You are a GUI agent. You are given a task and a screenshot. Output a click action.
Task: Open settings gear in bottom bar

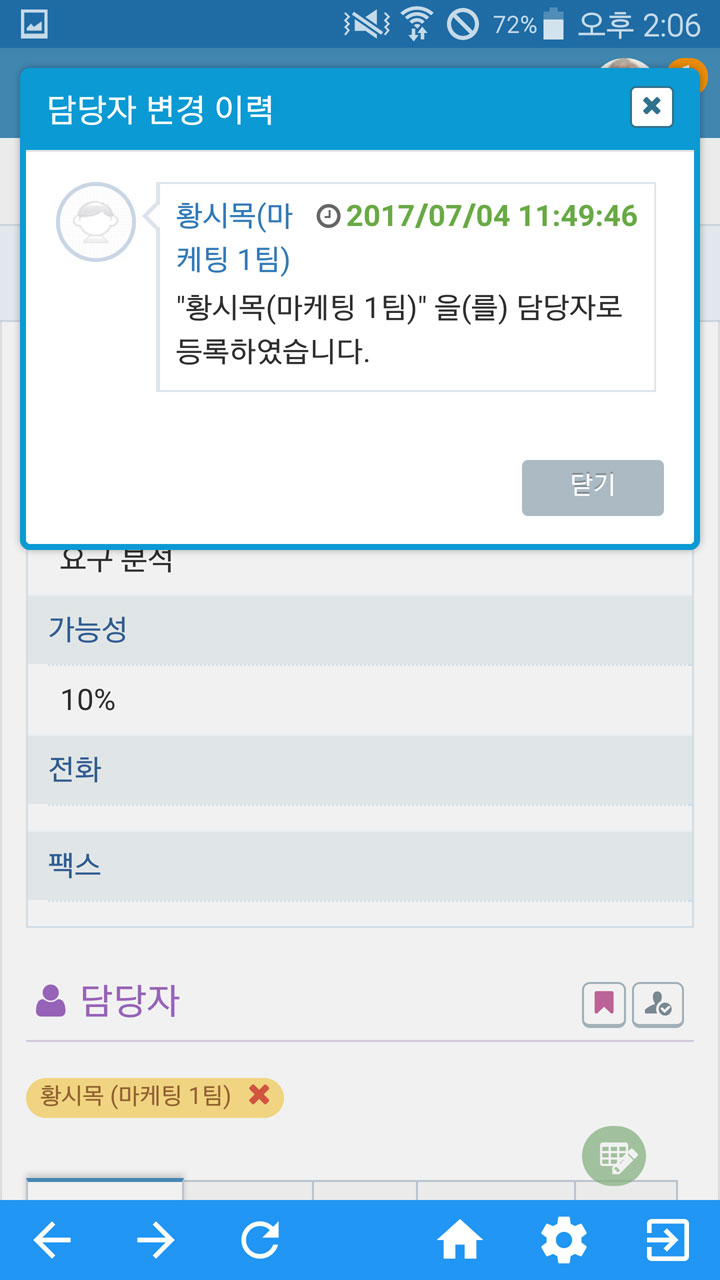[564, 1241]
